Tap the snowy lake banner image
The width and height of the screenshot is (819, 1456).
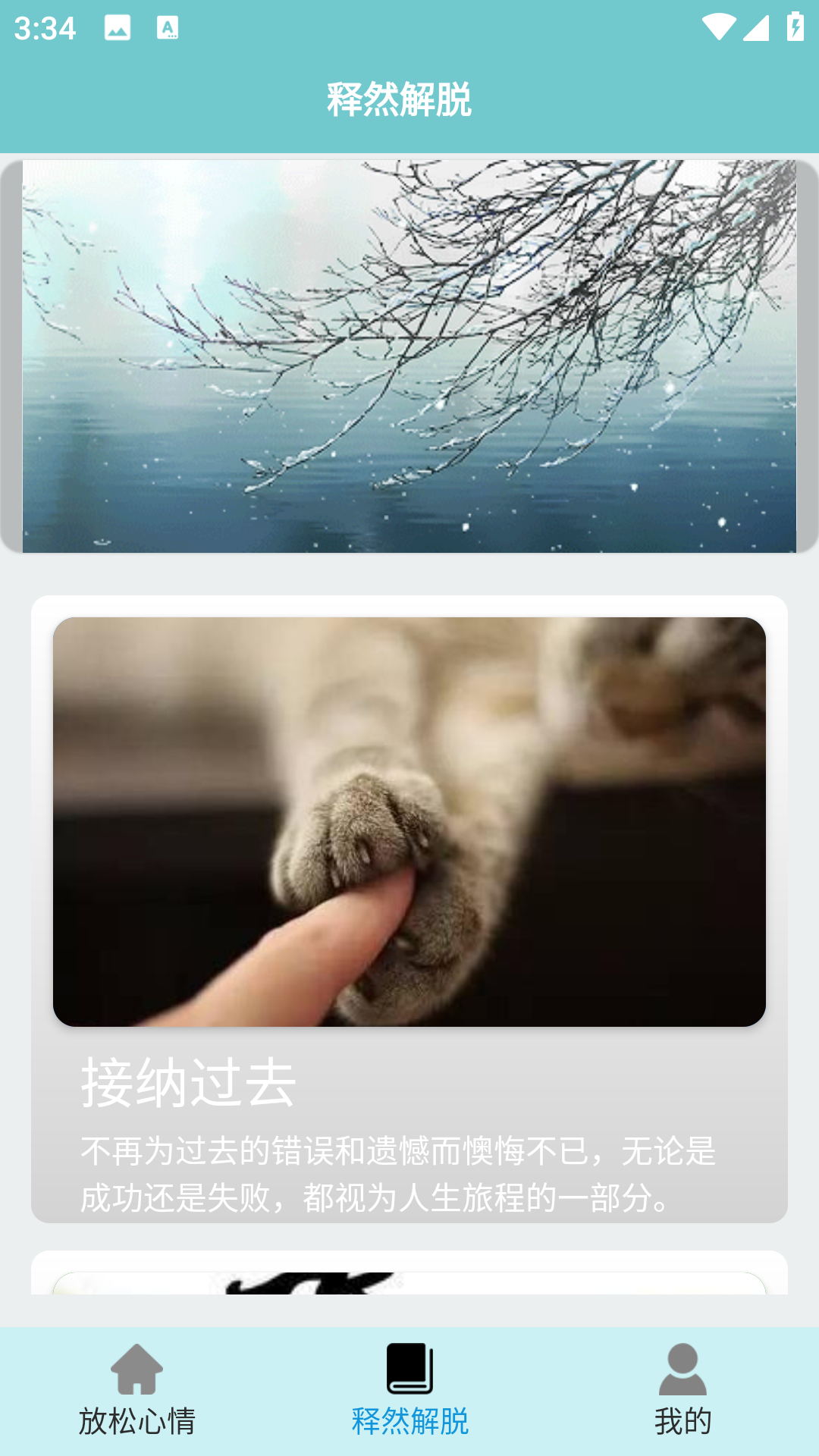point(409,356)
